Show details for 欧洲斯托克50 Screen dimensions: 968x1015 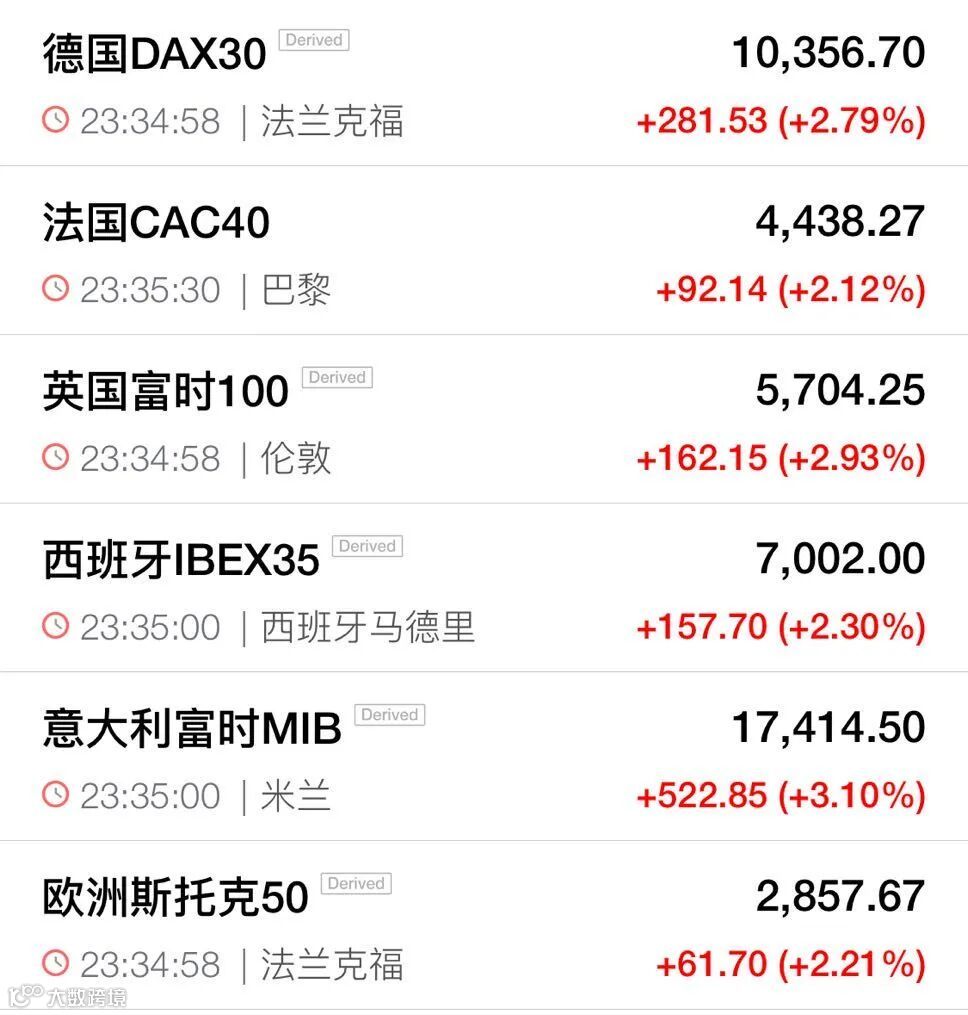176,898
